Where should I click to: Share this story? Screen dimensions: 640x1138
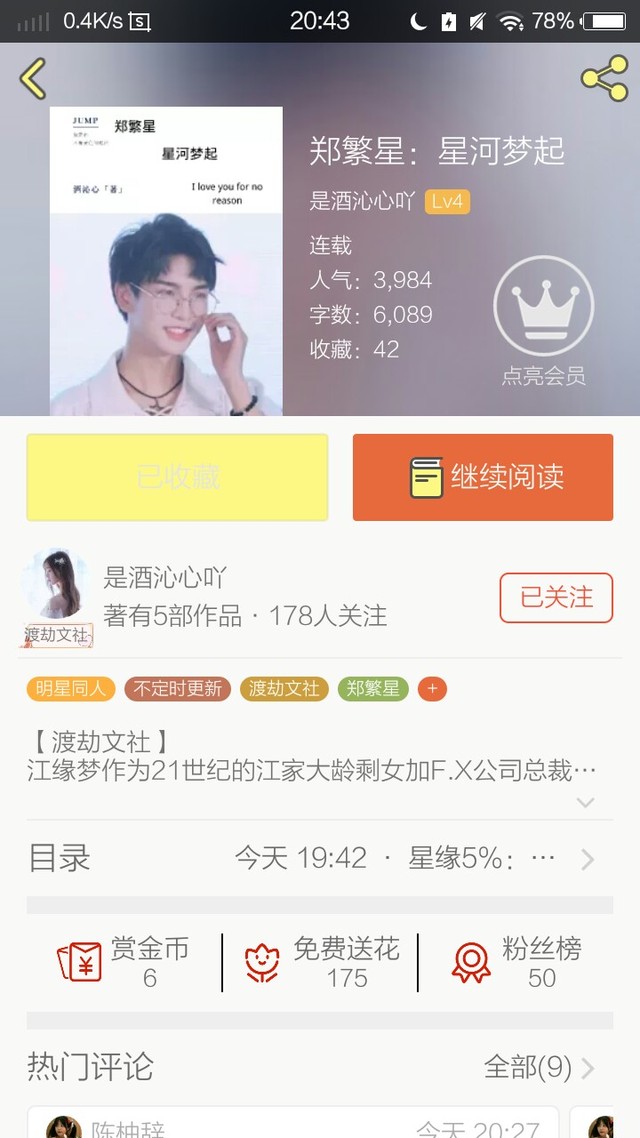pyautogui.click(x=604, y=78)
